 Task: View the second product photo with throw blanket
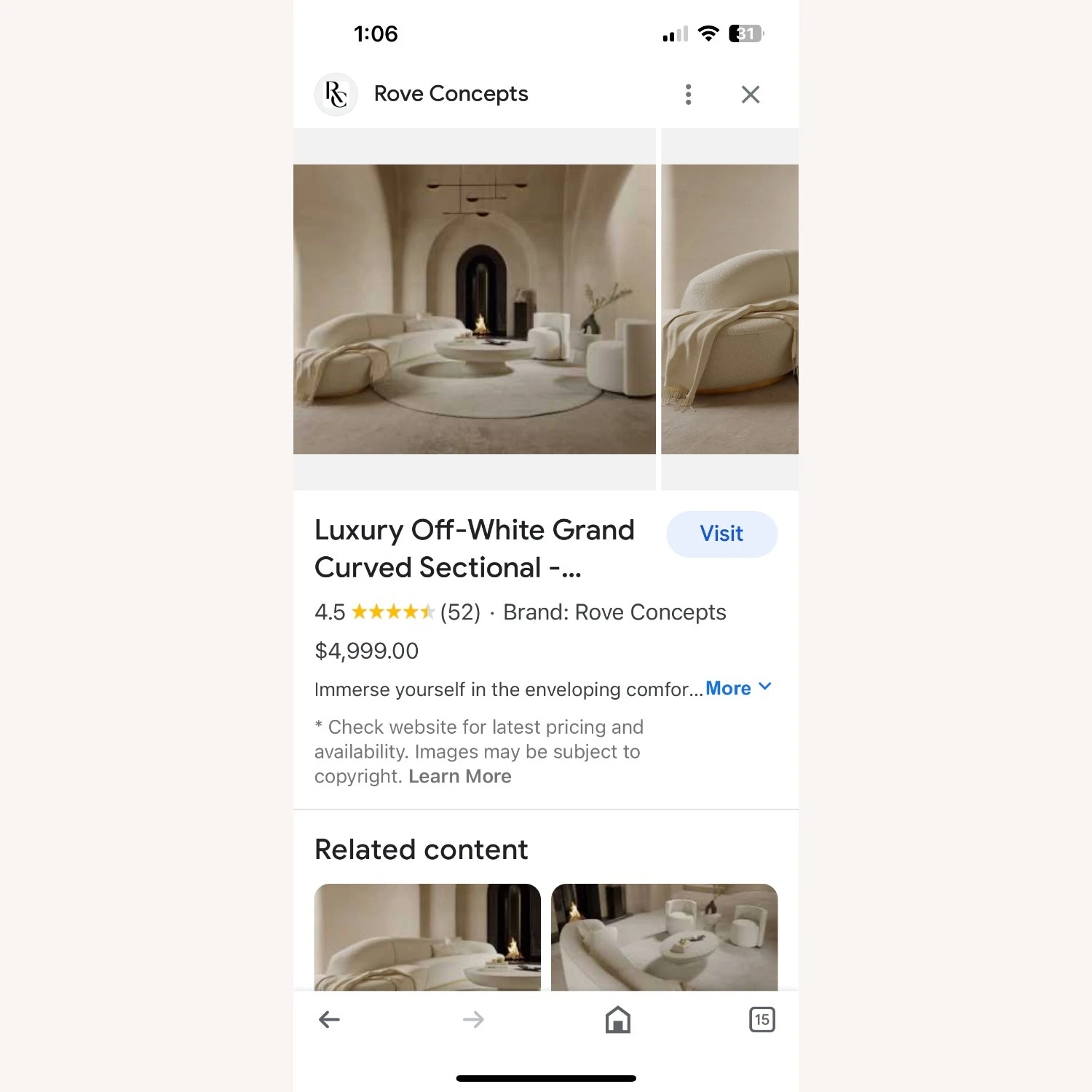click(x=729, y=309)
